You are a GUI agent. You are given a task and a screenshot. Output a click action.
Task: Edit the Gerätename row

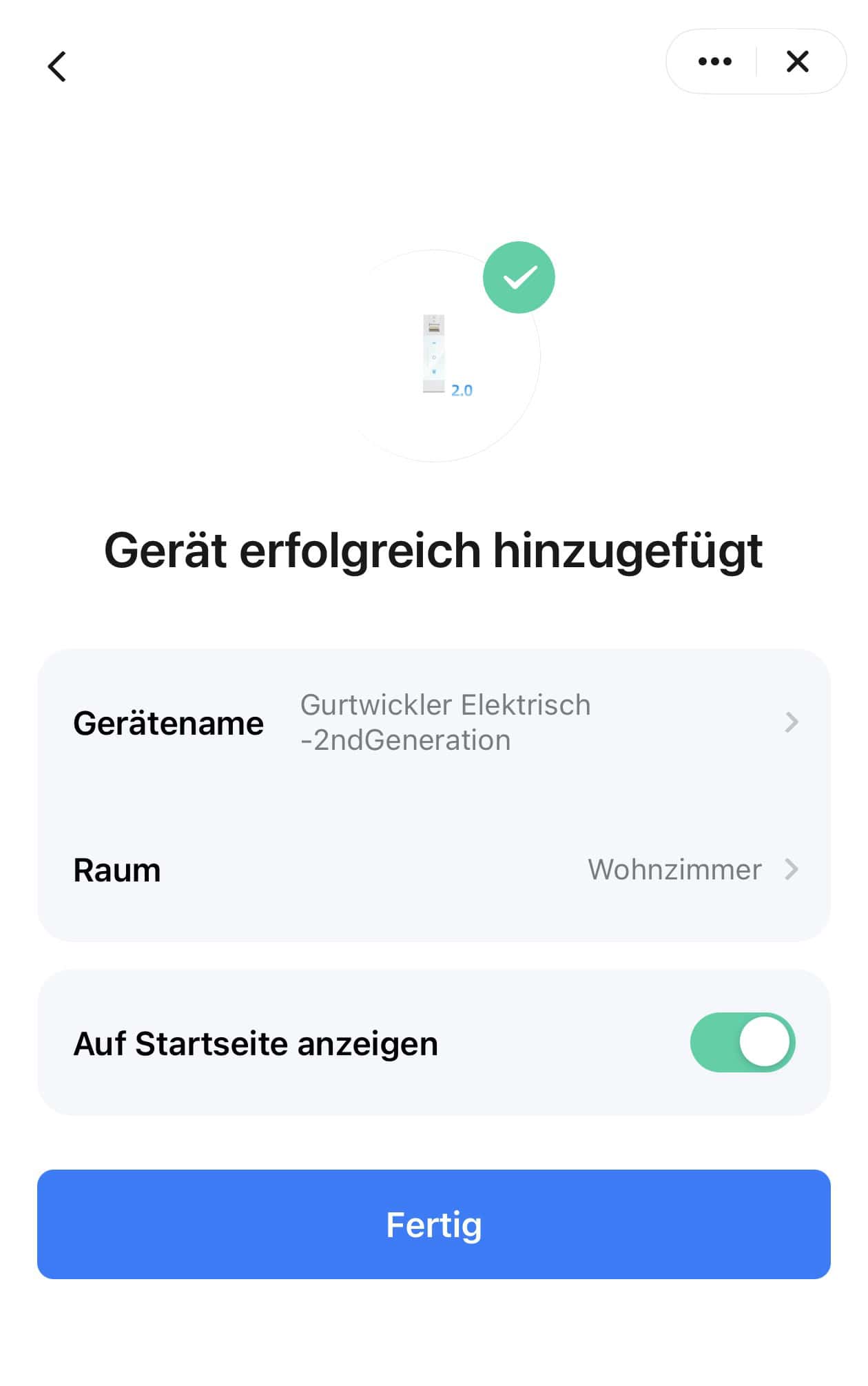[434, 722]
